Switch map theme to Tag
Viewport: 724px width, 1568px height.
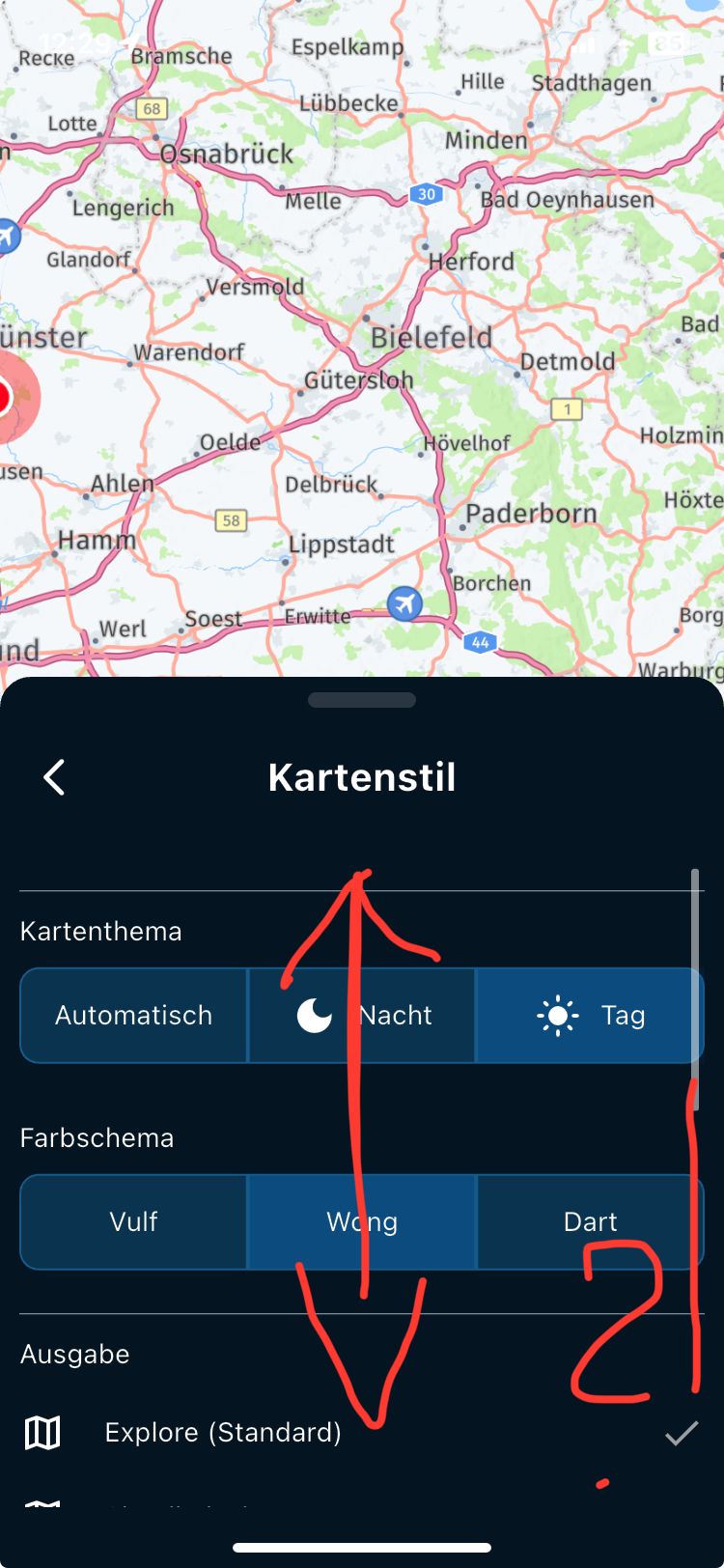coord(589,1016)
